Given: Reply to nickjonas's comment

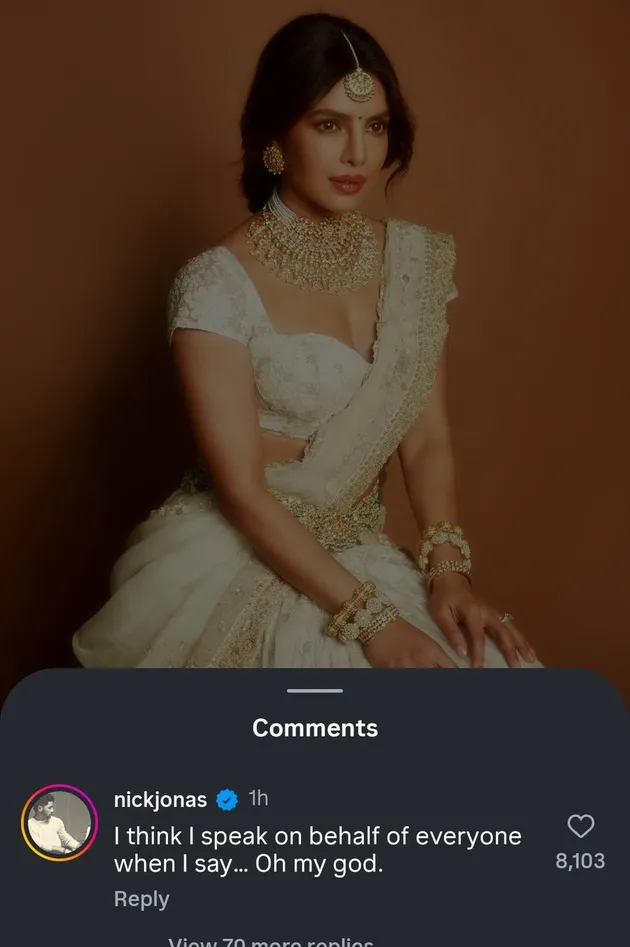Looking at the screenshot, I should pyautogui.click(x=141, y=899).
